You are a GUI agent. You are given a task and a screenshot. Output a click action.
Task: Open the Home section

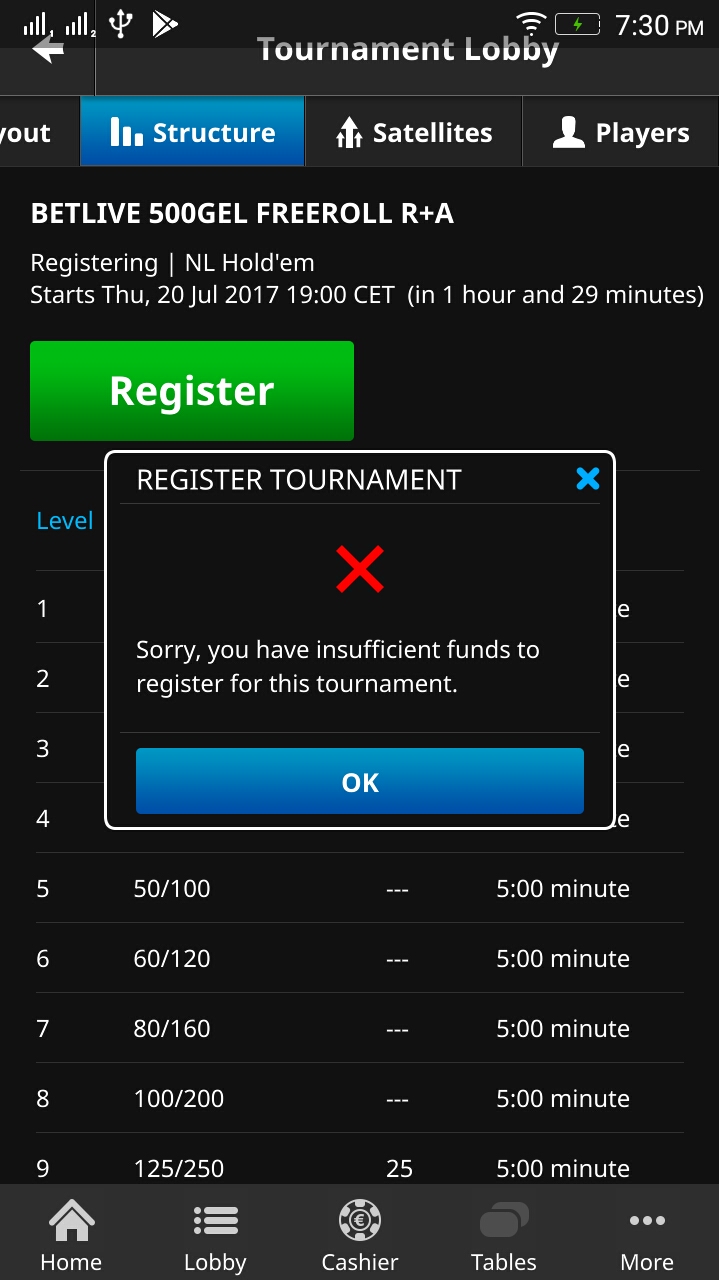coord(71,1235)
